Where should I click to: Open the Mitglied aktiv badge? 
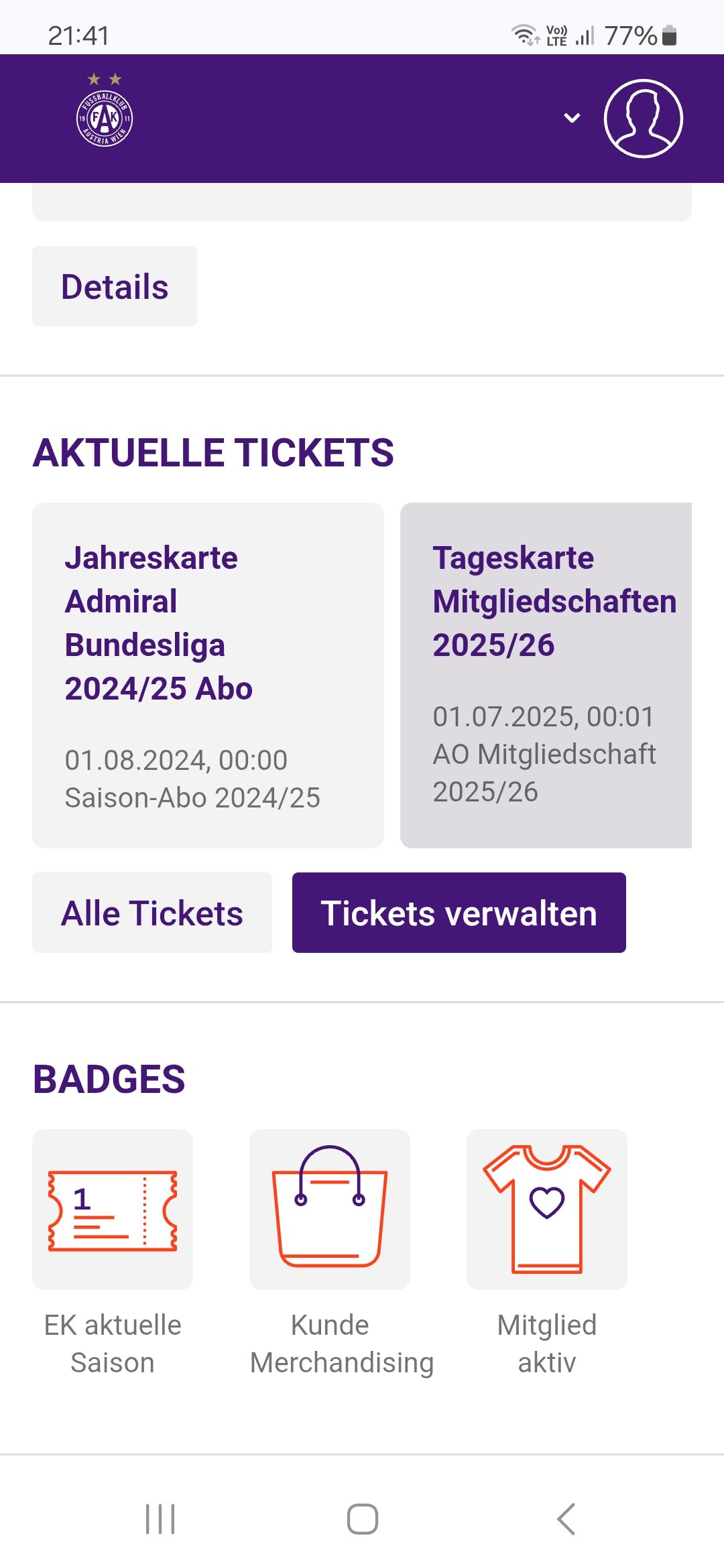coord(547,1210)
